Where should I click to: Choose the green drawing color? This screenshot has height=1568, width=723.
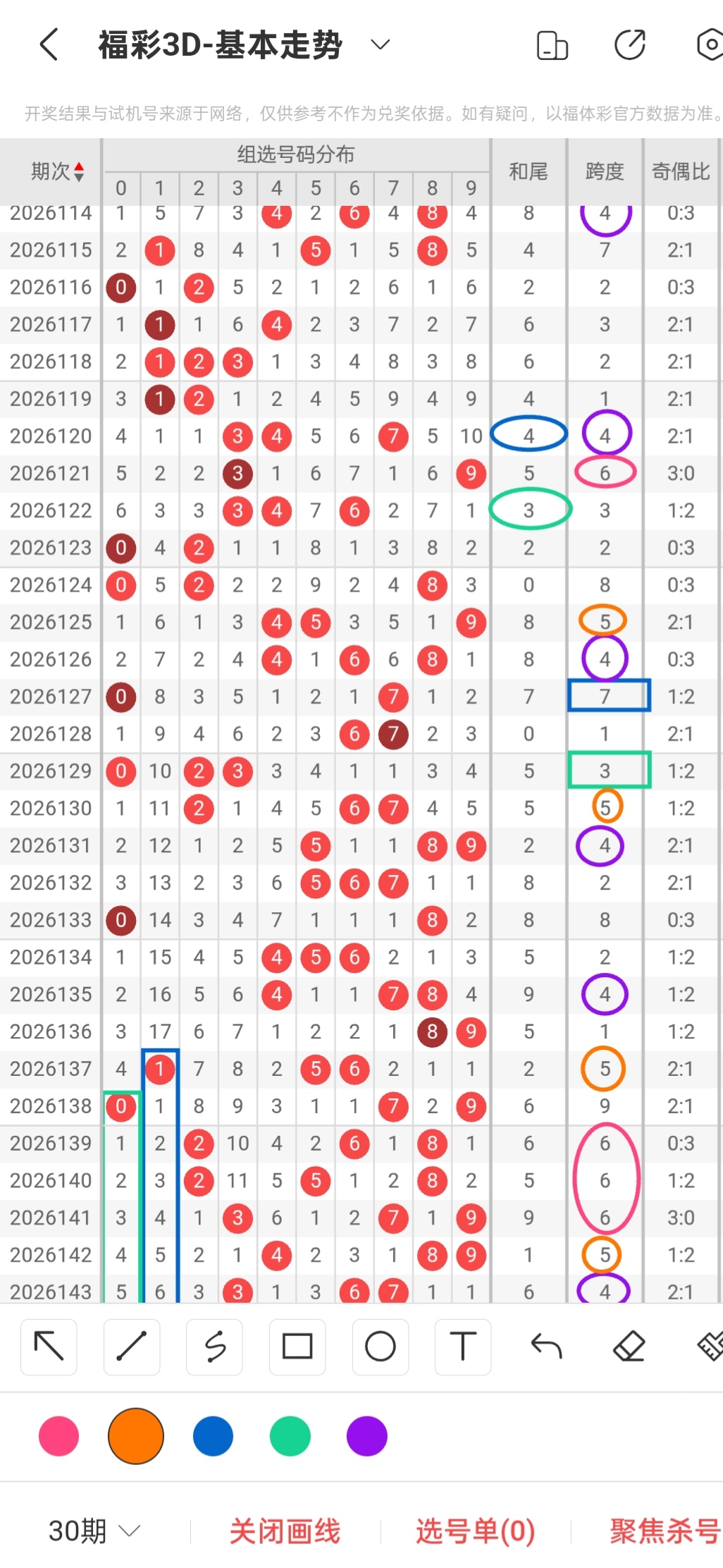click(290, 1436)
